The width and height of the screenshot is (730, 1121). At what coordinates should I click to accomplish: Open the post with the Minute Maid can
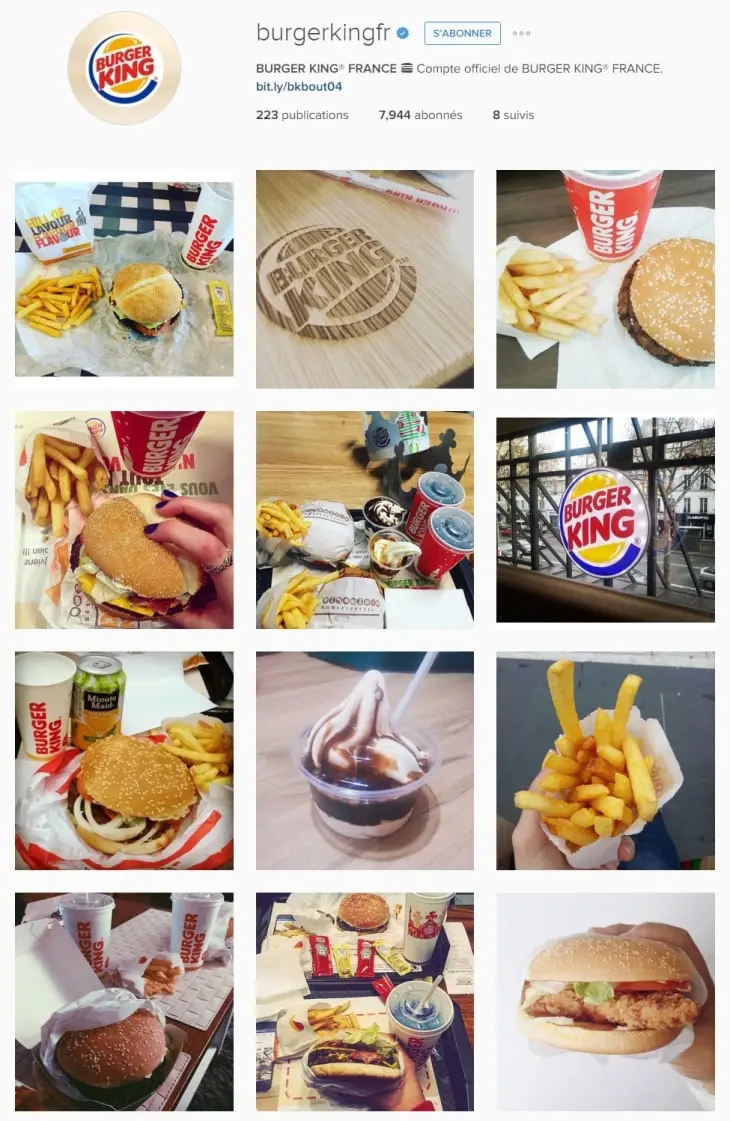124,761
